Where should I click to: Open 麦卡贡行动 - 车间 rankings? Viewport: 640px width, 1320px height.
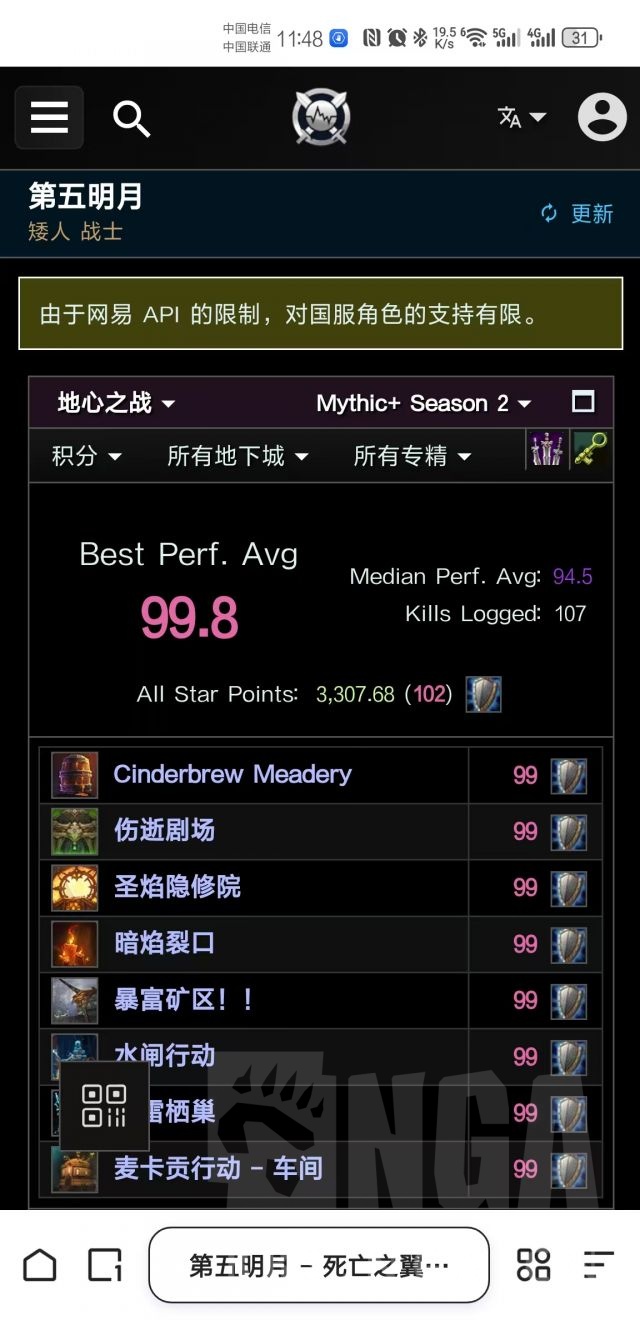coord(217,1168)
